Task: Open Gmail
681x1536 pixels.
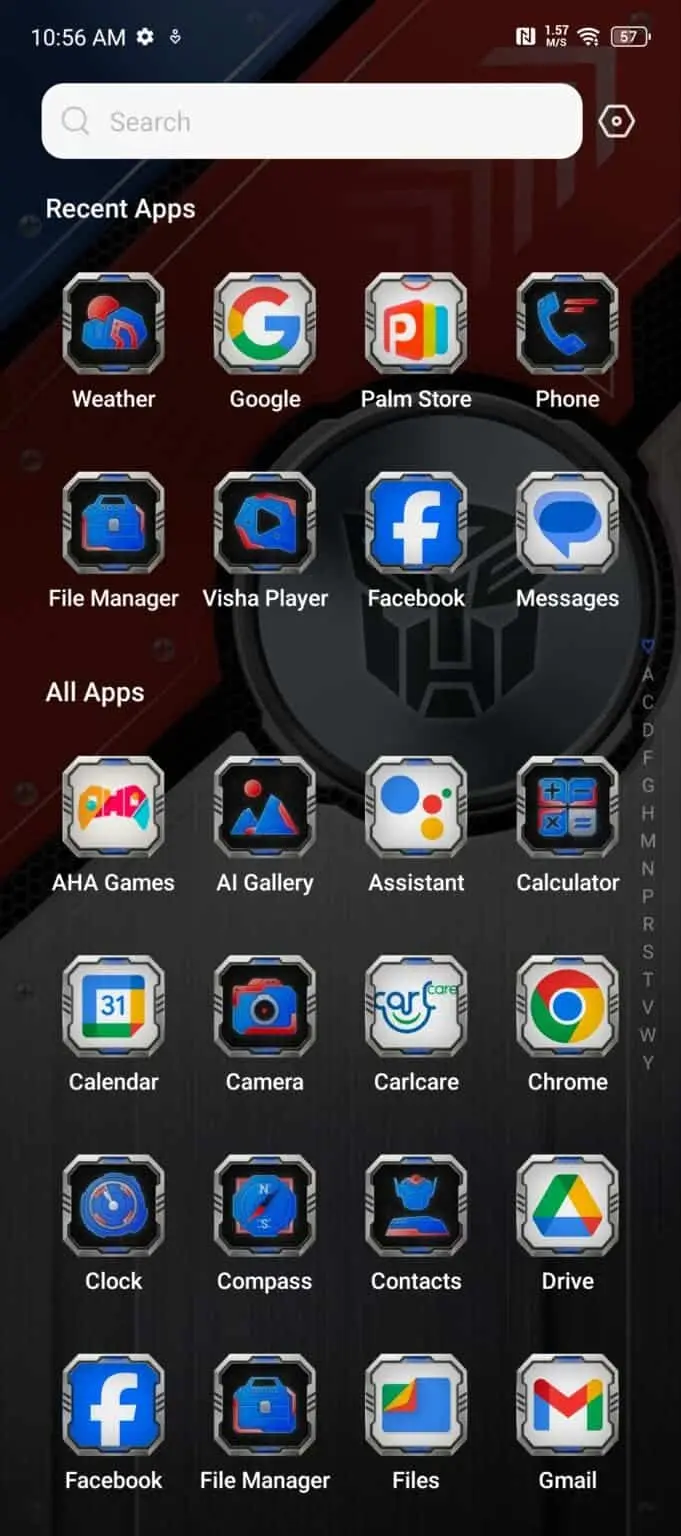Action: (x=567, y=1405)
